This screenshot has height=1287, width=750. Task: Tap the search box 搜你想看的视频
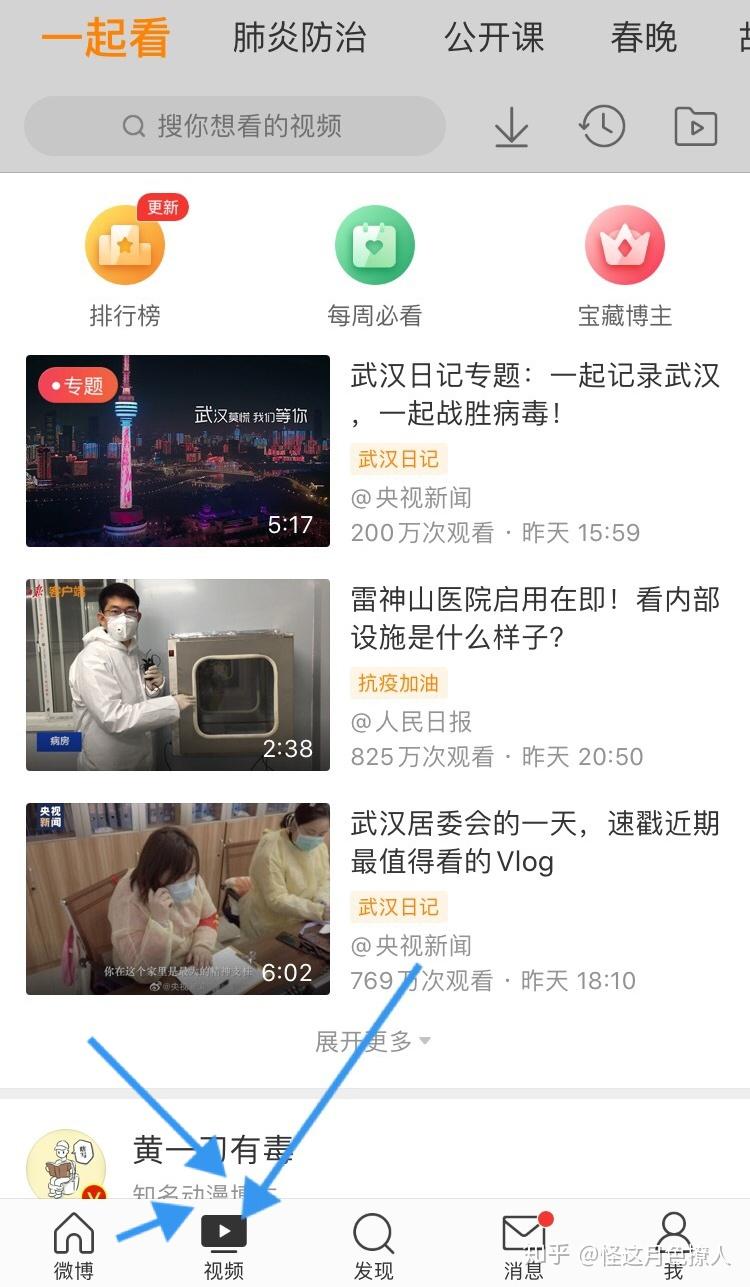234,126
